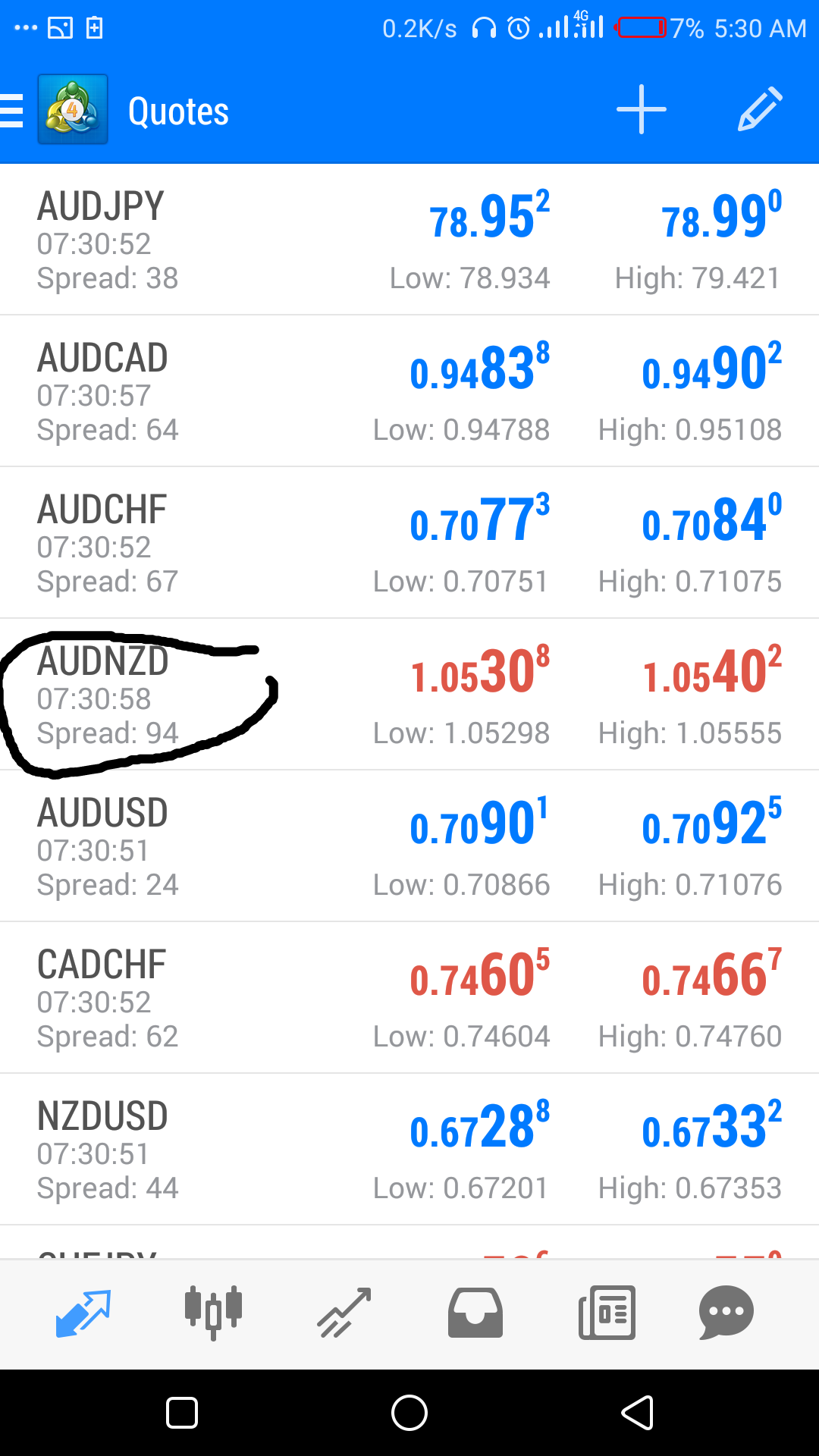Open the chat messages tab
The image size is (819, 1456).
pyautogui.click(x=726, y=1313)
